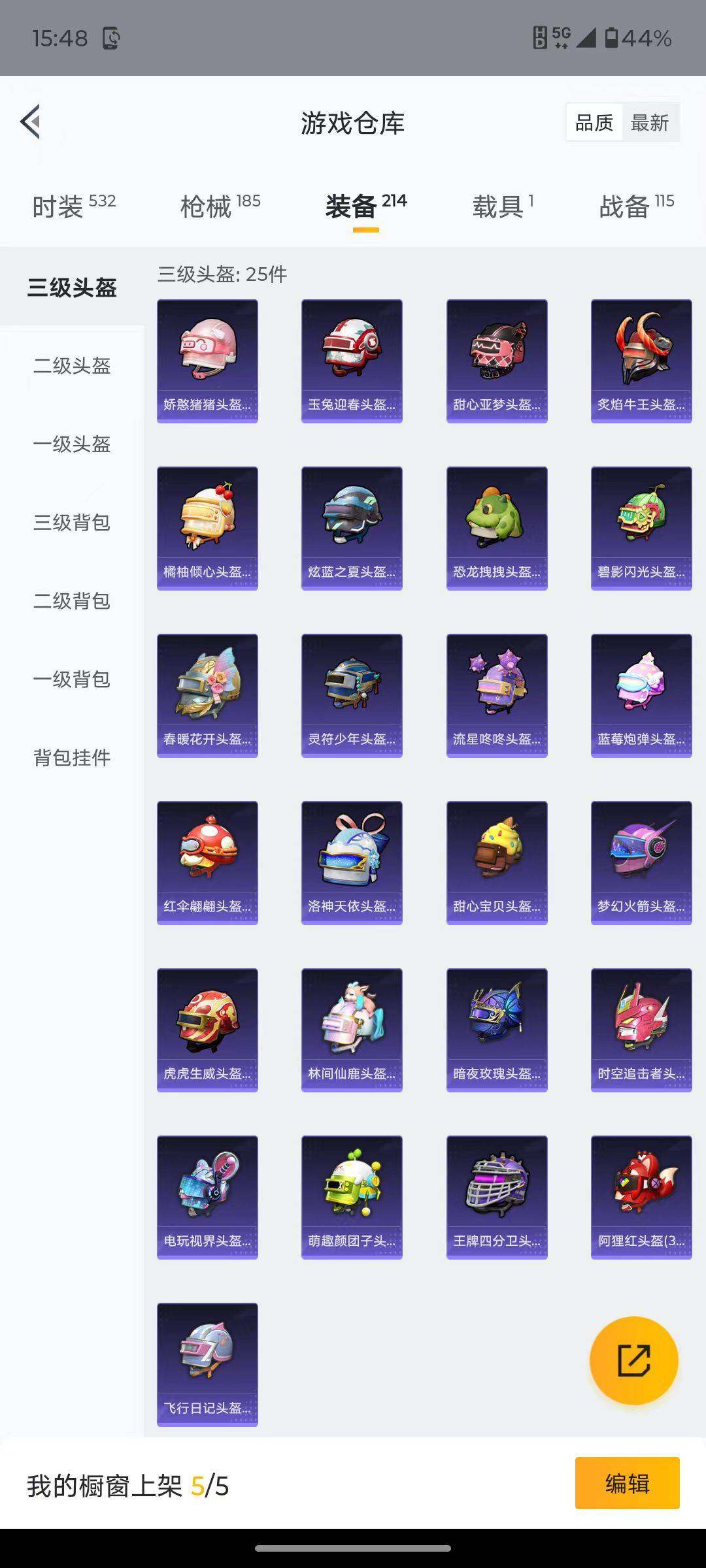Open the 背包挂件 category
This screenshot has height=1568, width=706.
(x=72, y=759)
